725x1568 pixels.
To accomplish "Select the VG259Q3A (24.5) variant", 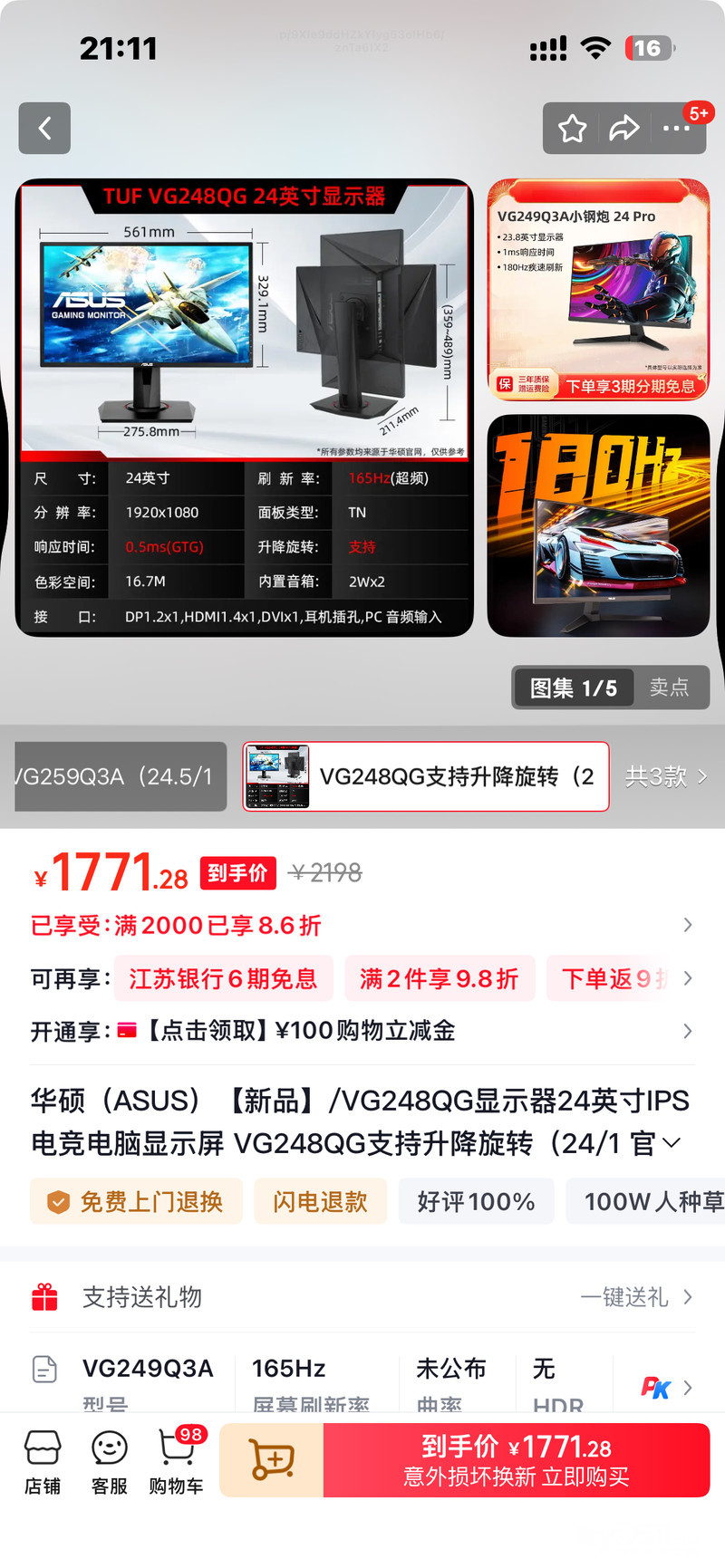I will pyautogui.click(x=118, y=776).
